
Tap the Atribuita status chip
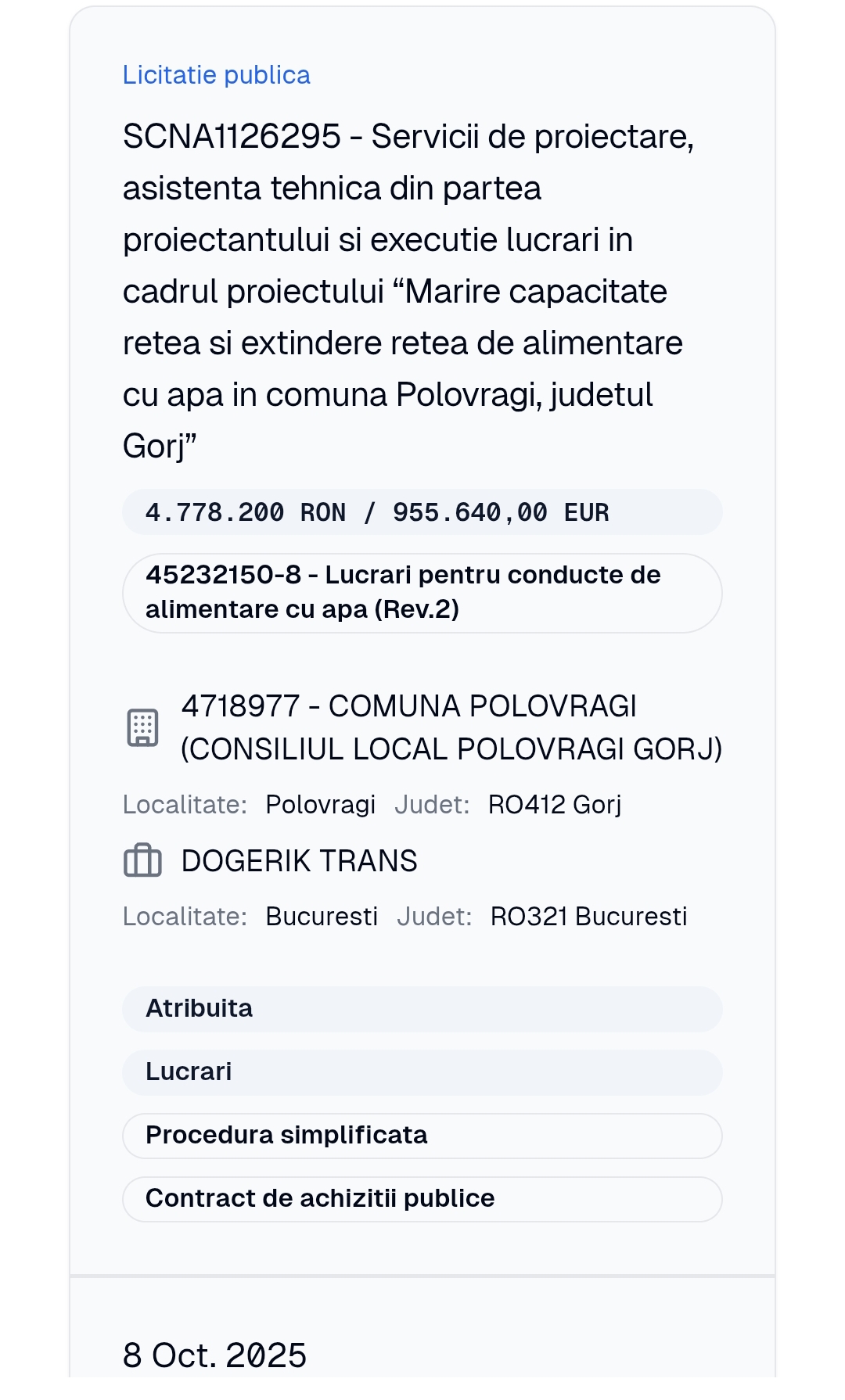click(x=422, y=1009)
